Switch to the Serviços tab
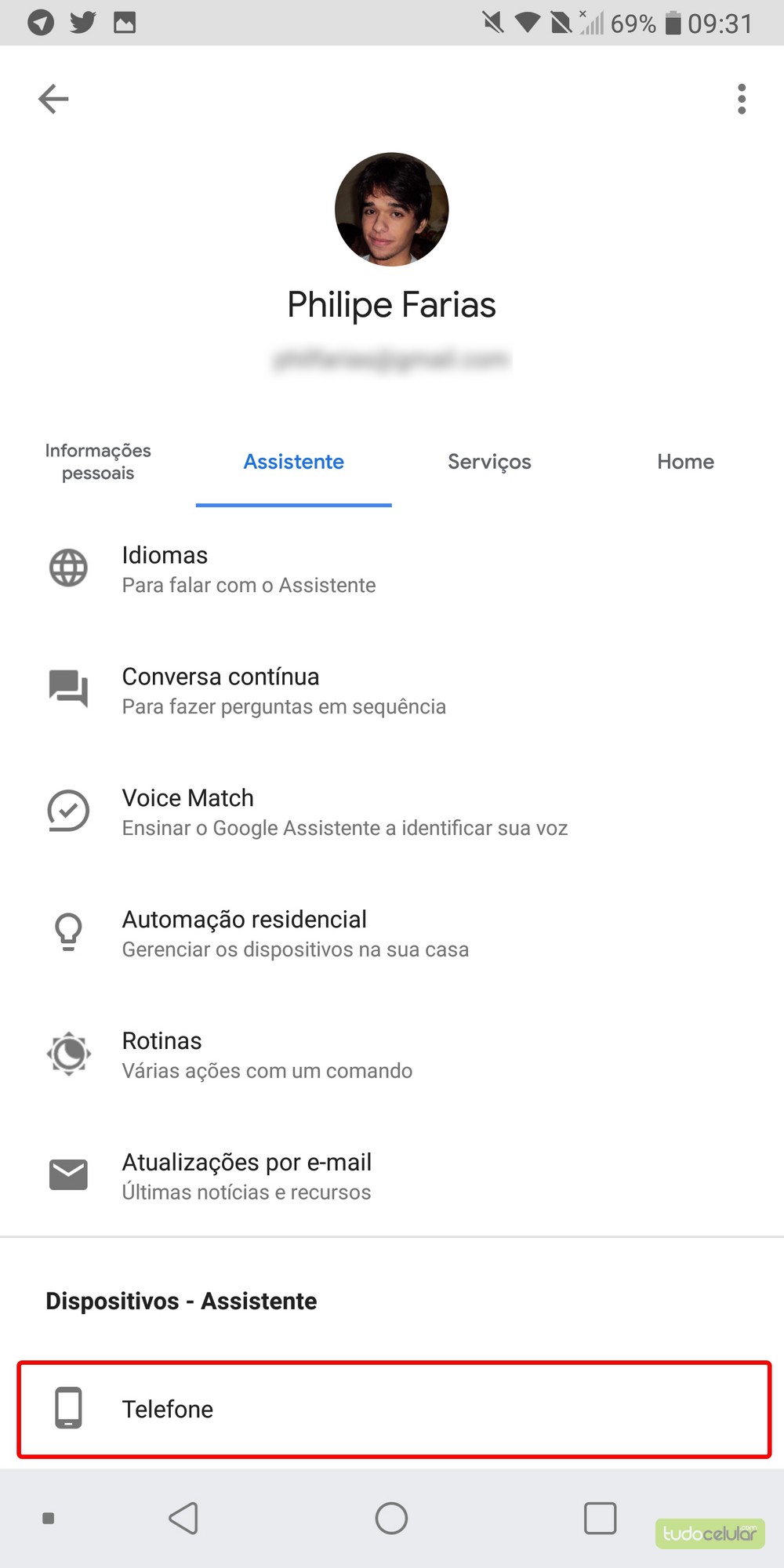 click(x=489, y=462)
